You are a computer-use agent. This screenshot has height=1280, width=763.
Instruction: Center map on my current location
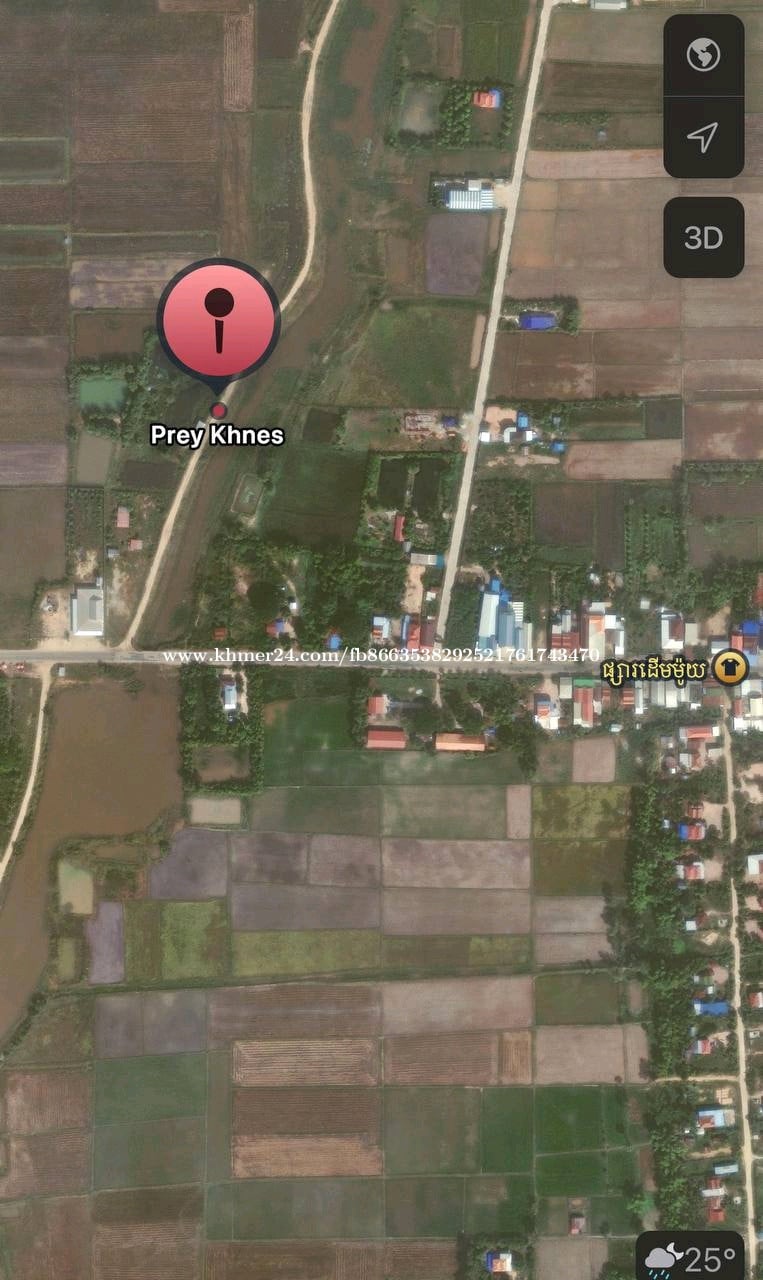click(x=703, y=137)
